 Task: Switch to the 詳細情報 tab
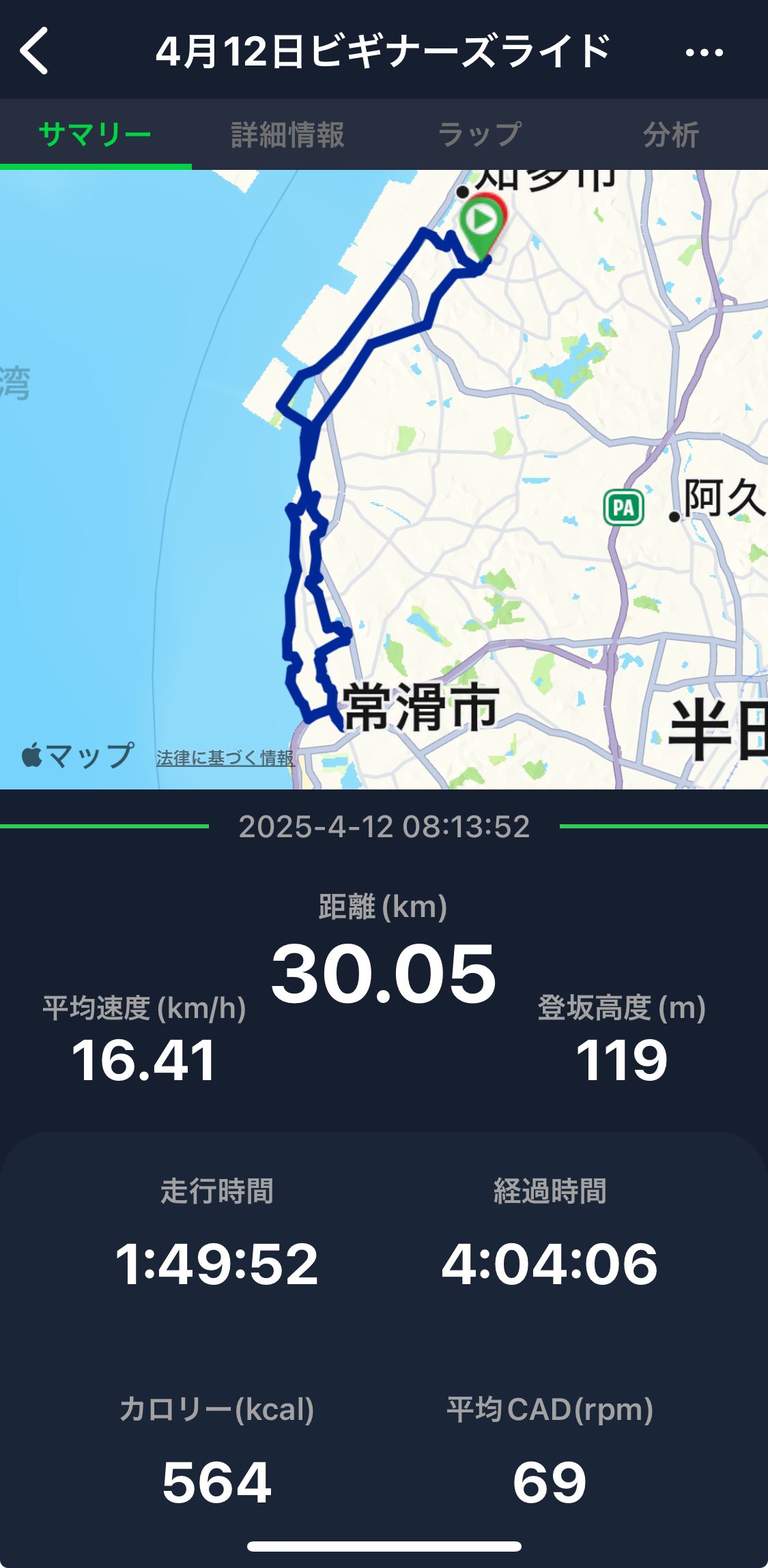click(x=287, y=134)
